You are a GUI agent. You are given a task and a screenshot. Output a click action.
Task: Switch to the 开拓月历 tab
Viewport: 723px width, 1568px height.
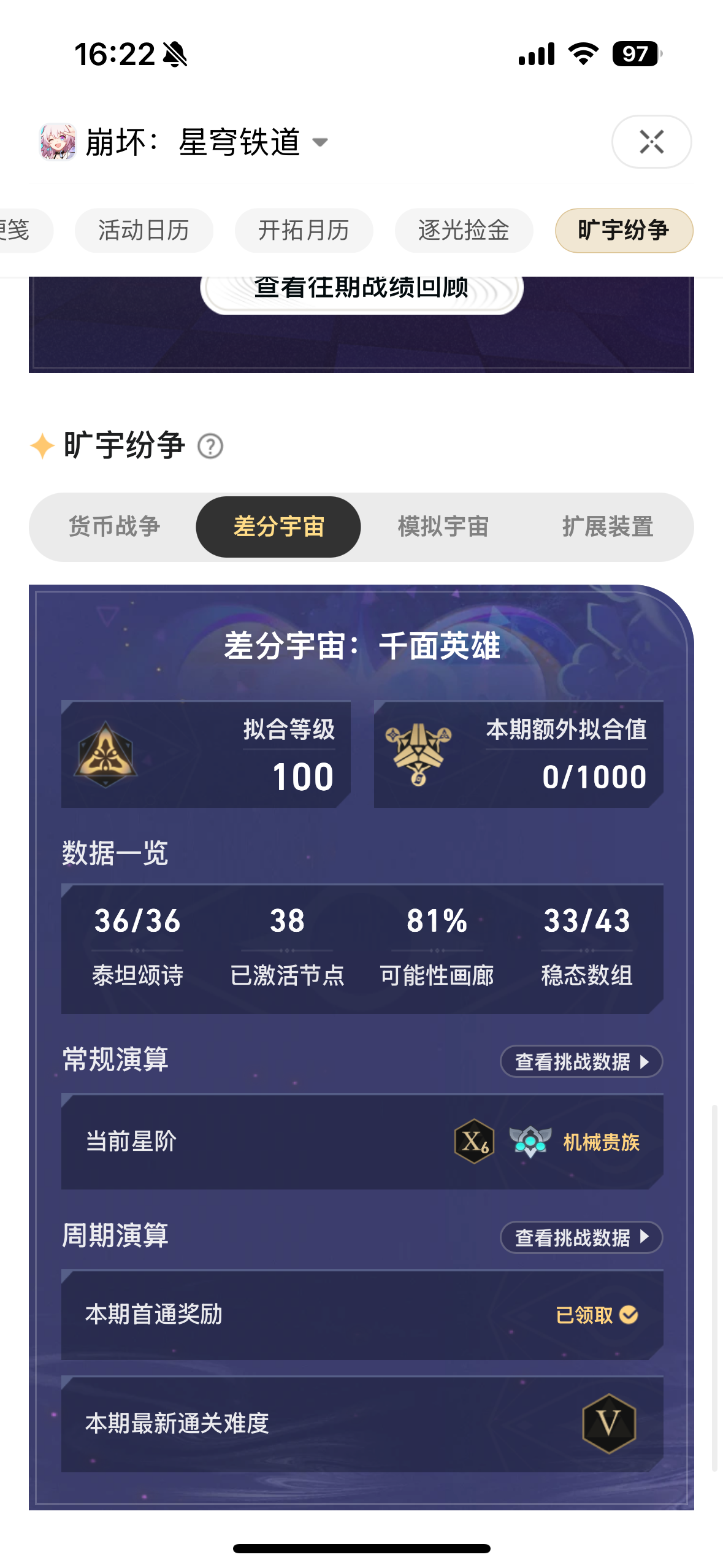304,231
